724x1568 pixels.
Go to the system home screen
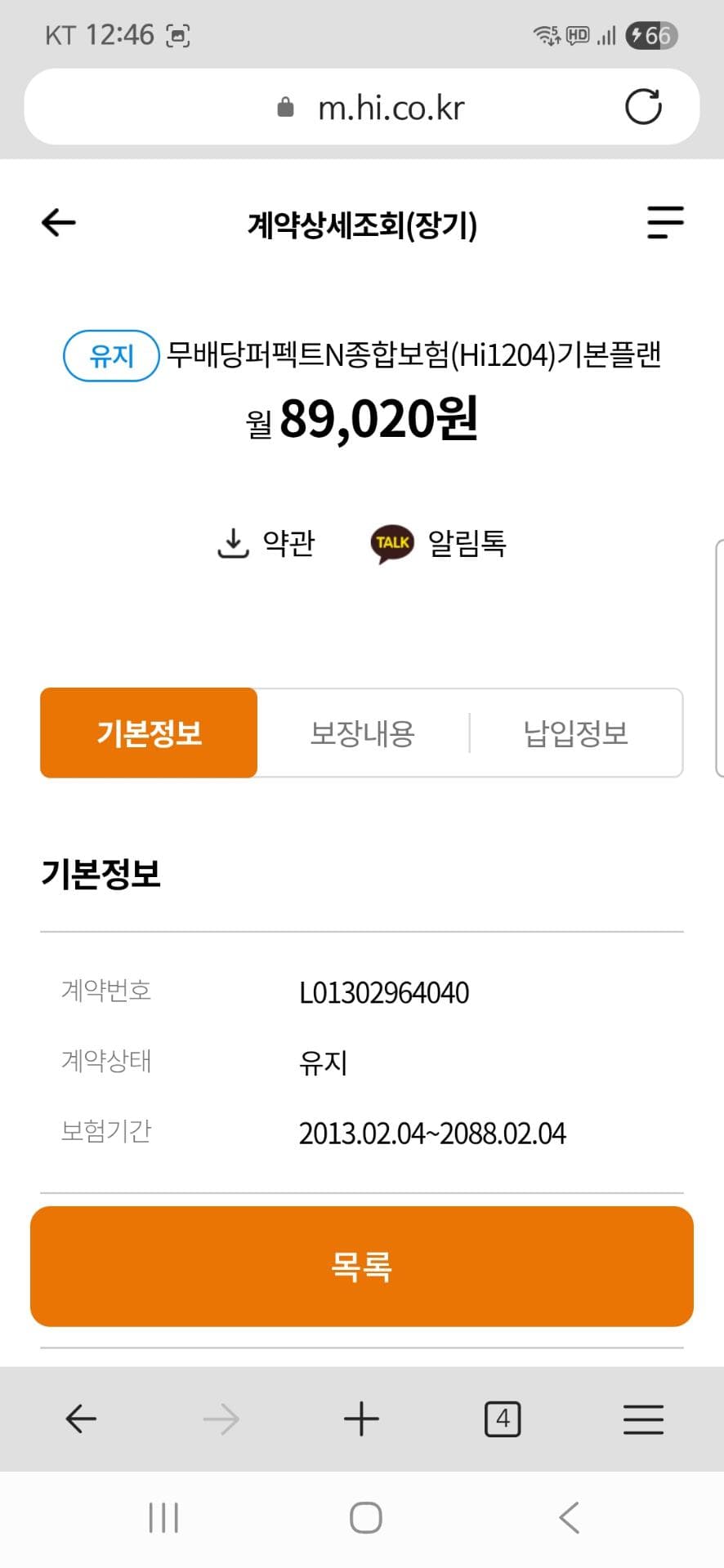365,1518
